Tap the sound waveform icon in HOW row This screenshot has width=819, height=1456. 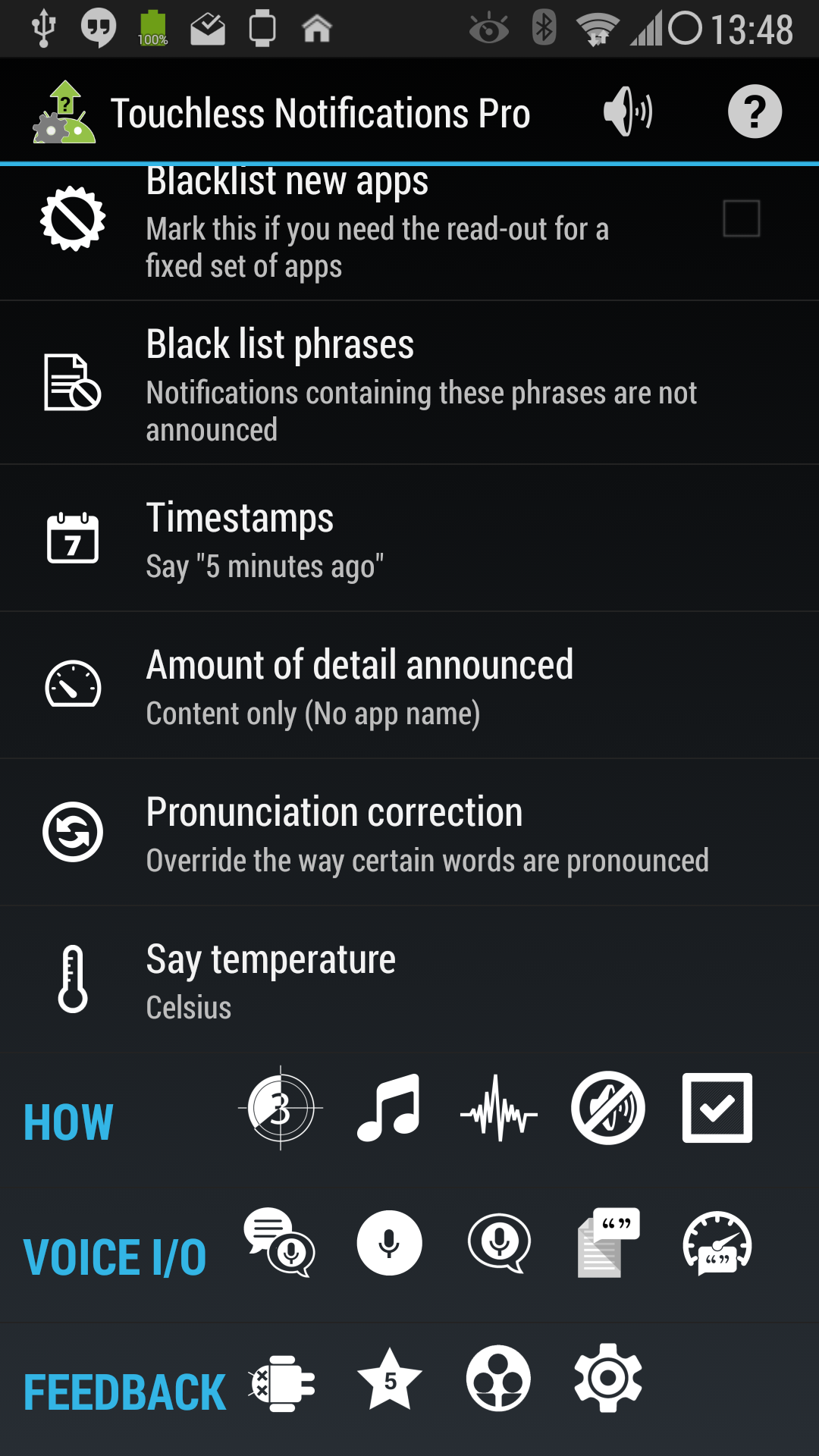[499, 1108]
